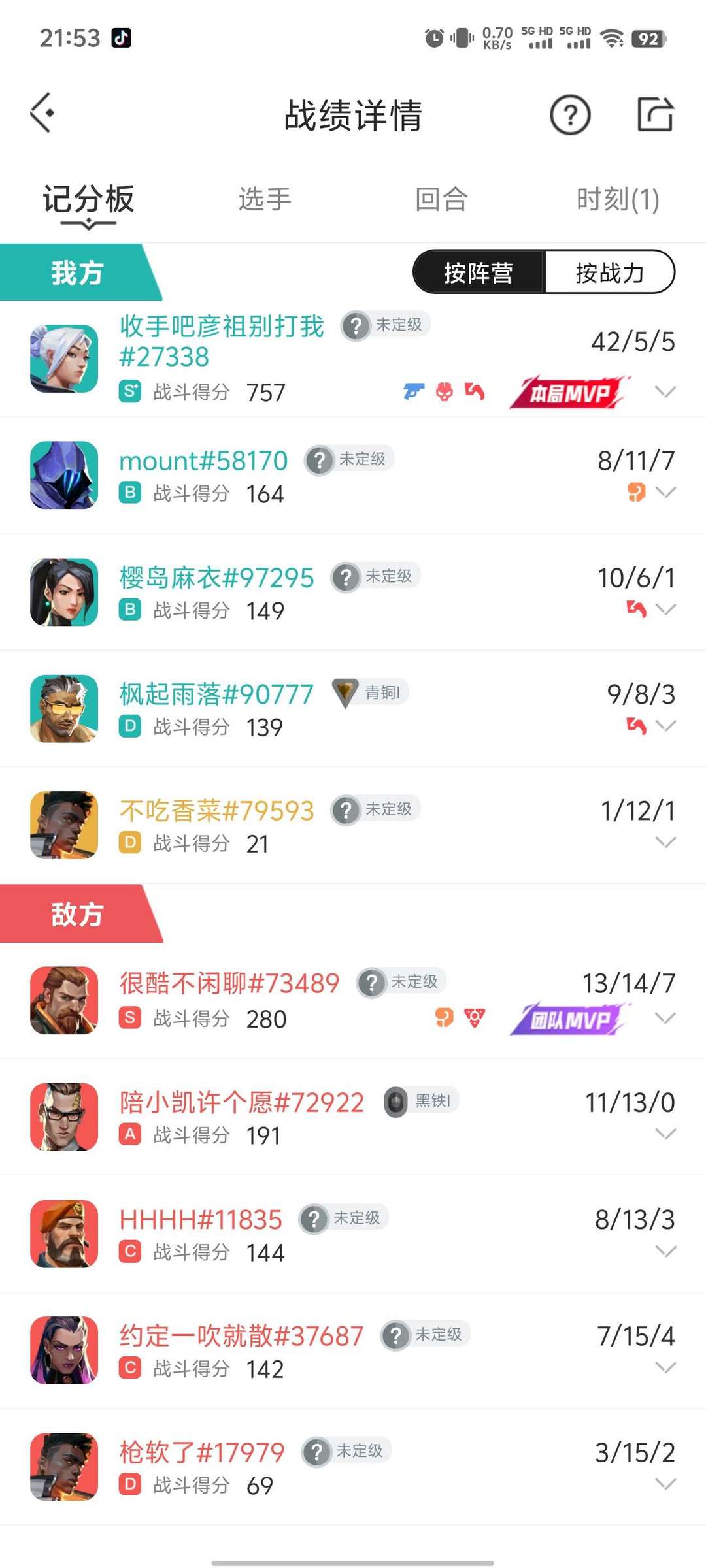
Task: Expand details for 收手吧彦祖别打我#27338
Action: (x=665, y=391)
